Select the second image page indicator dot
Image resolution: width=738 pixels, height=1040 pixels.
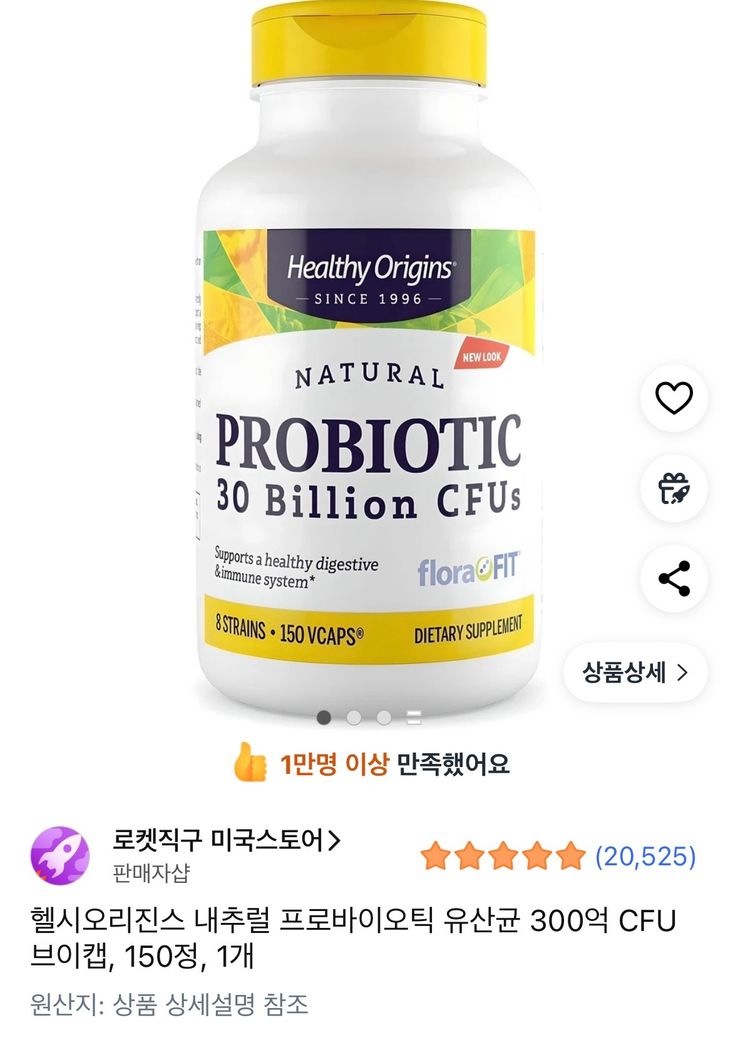tap(354, 717)
